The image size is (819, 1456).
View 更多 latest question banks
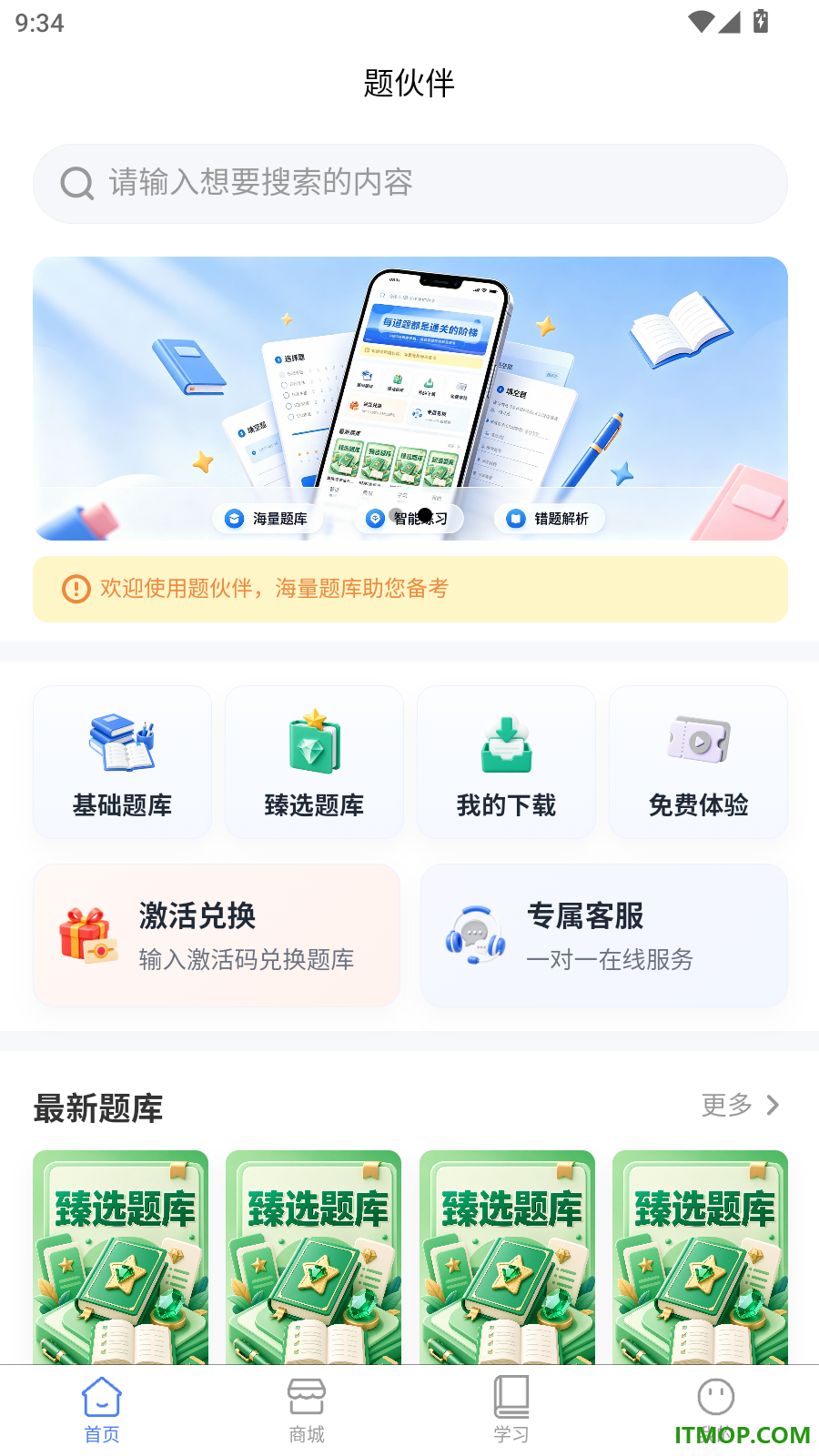(741, 1105)
